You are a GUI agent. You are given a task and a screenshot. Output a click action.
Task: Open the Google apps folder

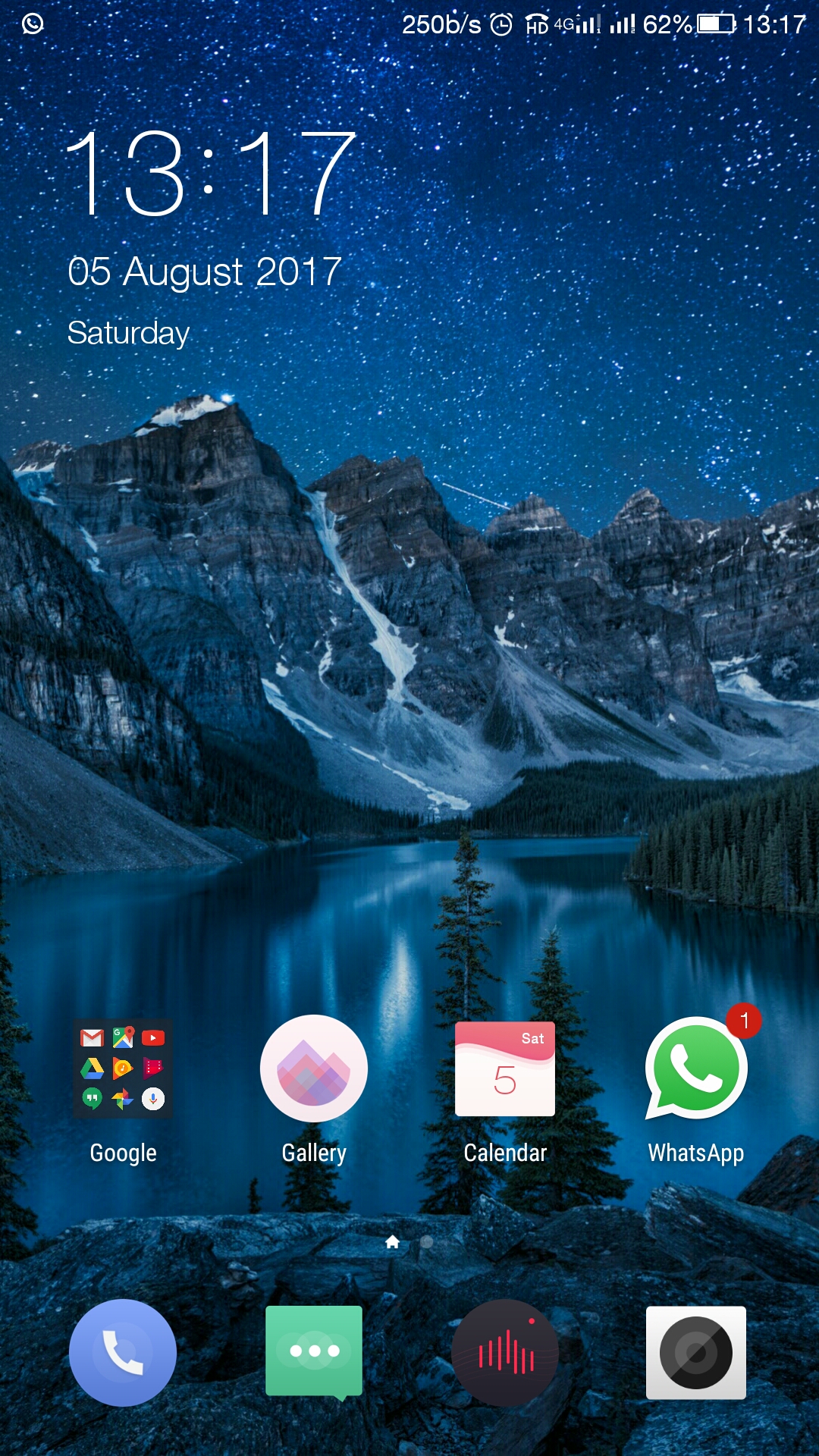tap(123, 1069)
